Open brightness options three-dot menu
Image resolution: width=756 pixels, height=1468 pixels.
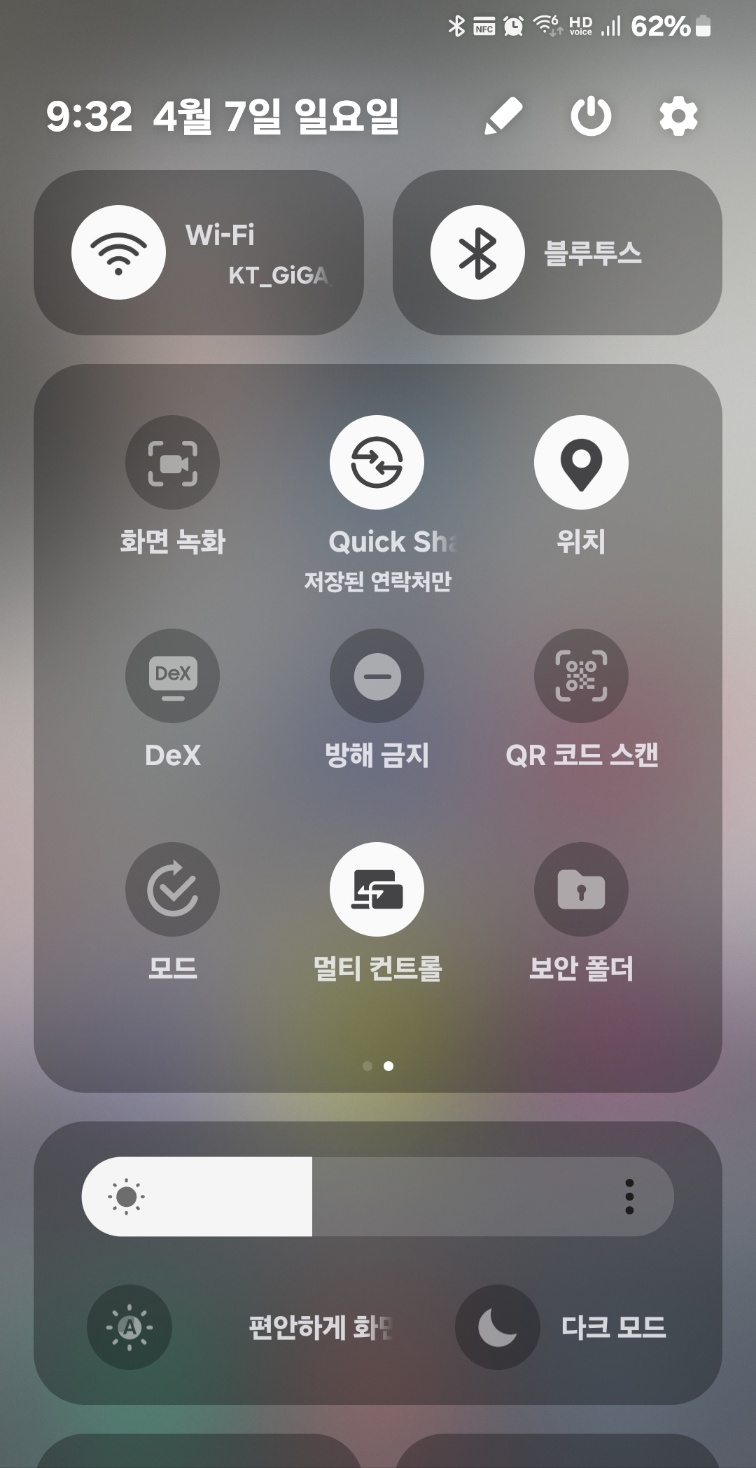pos(629,1196)
